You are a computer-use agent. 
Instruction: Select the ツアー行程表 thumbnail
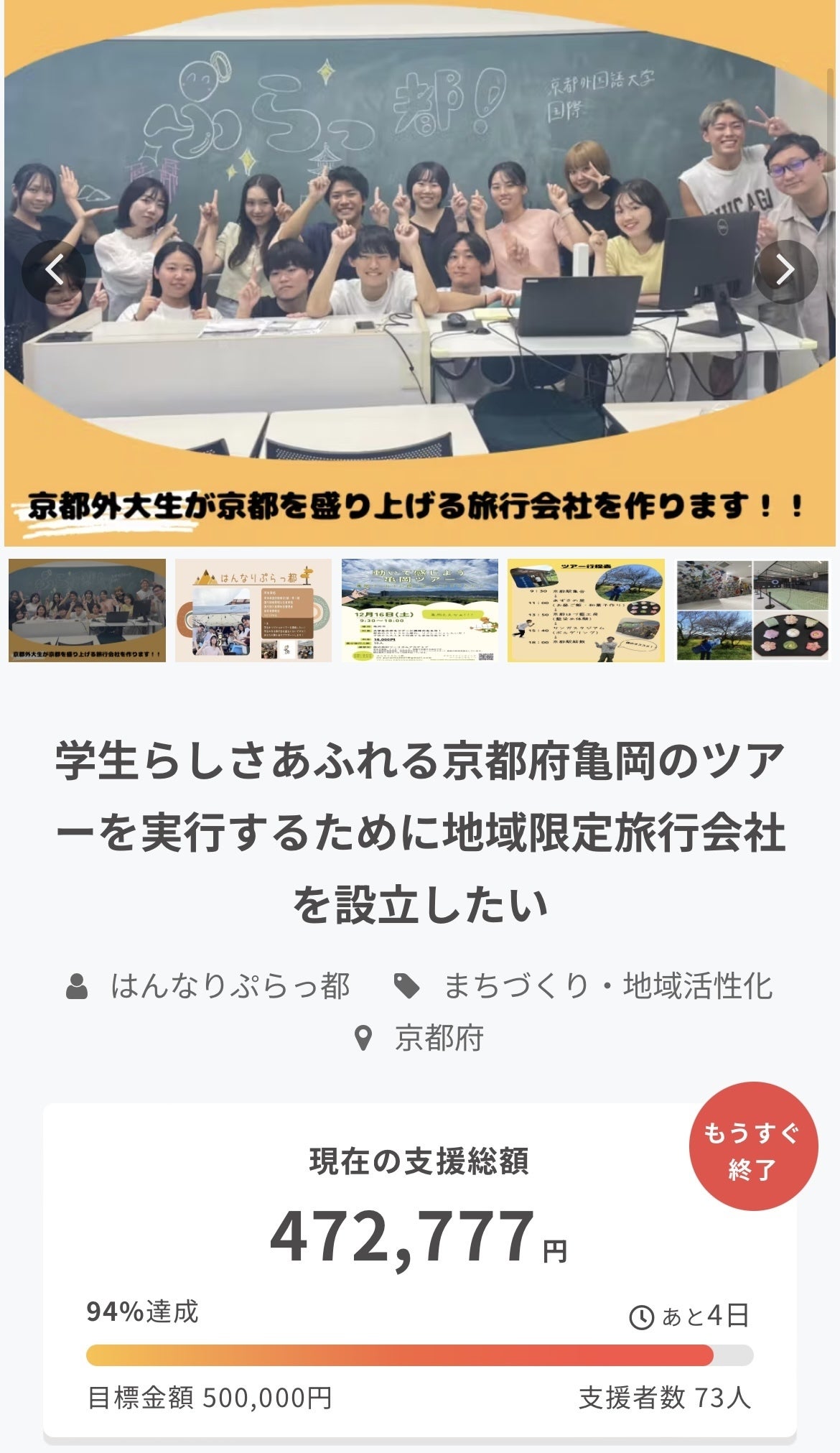[586, 610]
